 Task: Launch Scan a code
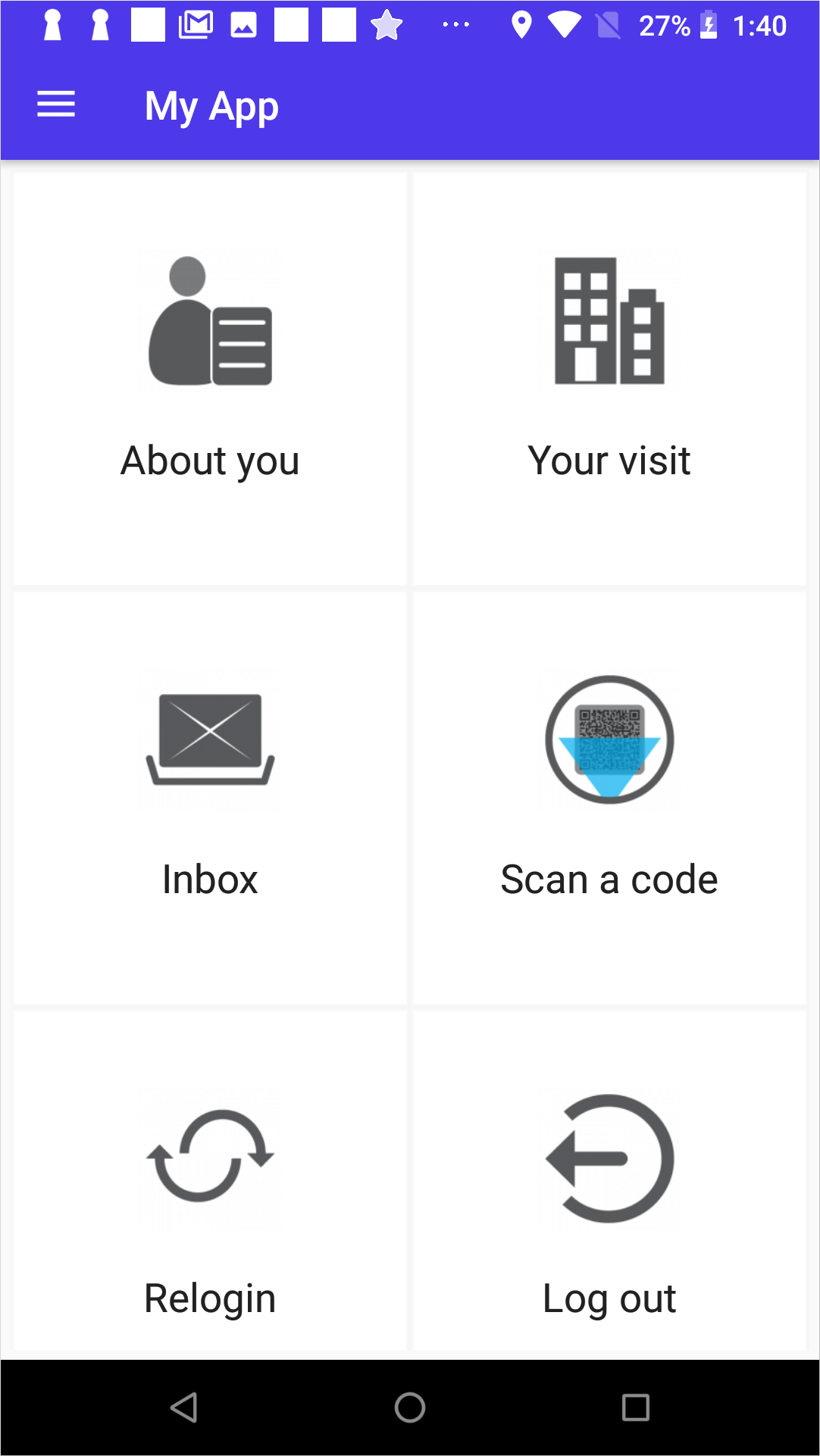point(609,798)
